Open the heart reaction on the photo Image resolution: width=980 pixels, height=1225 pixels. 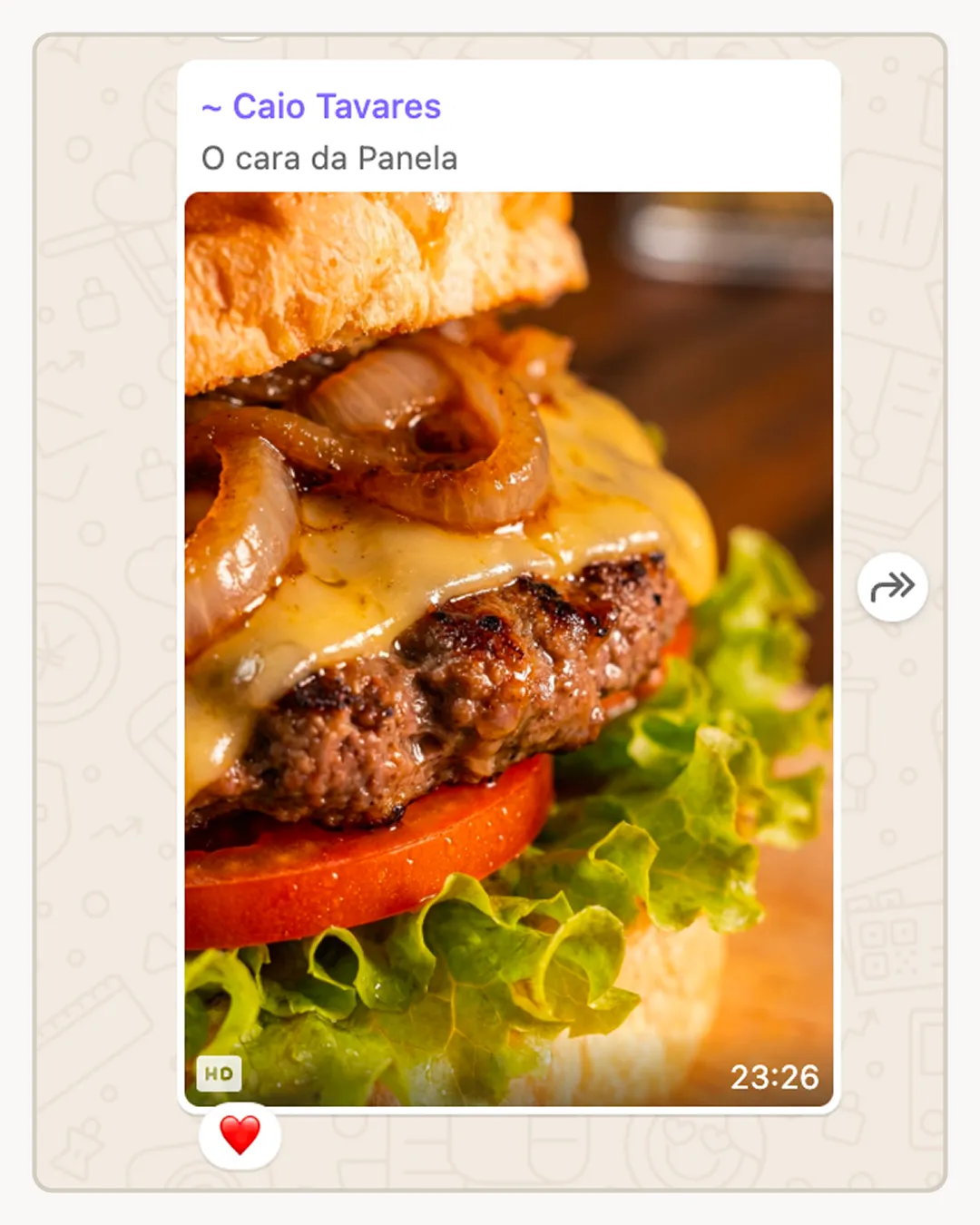[x=240, y=1134]
